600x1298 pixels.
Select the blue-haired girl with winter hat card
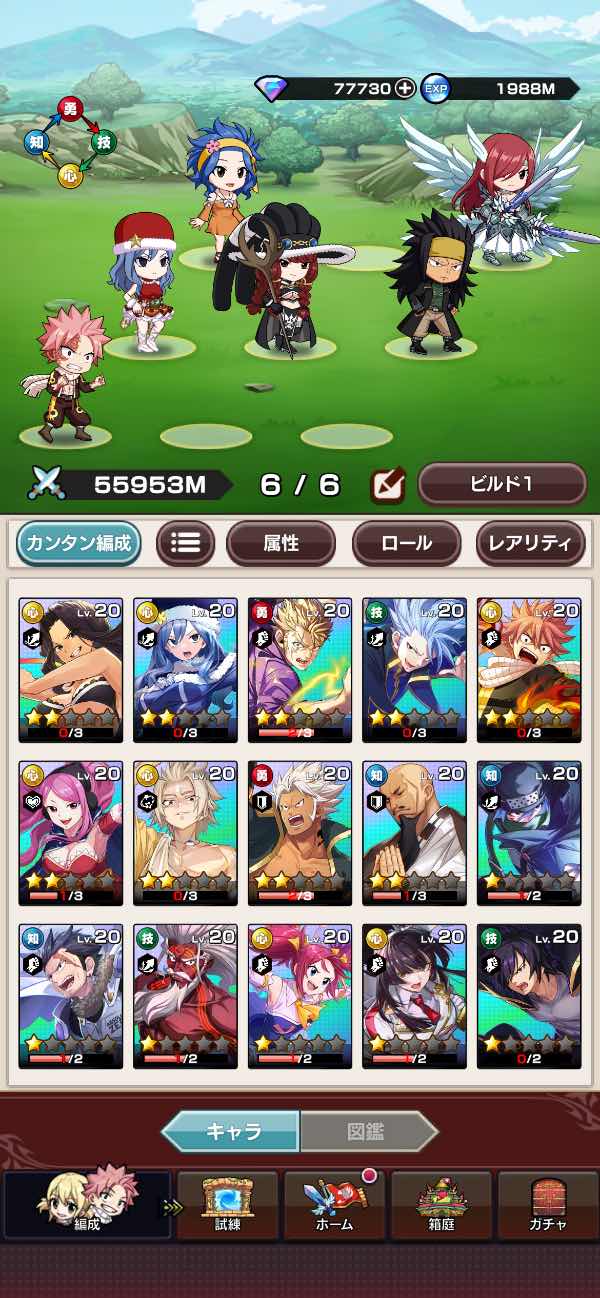(x=185, y=670)
